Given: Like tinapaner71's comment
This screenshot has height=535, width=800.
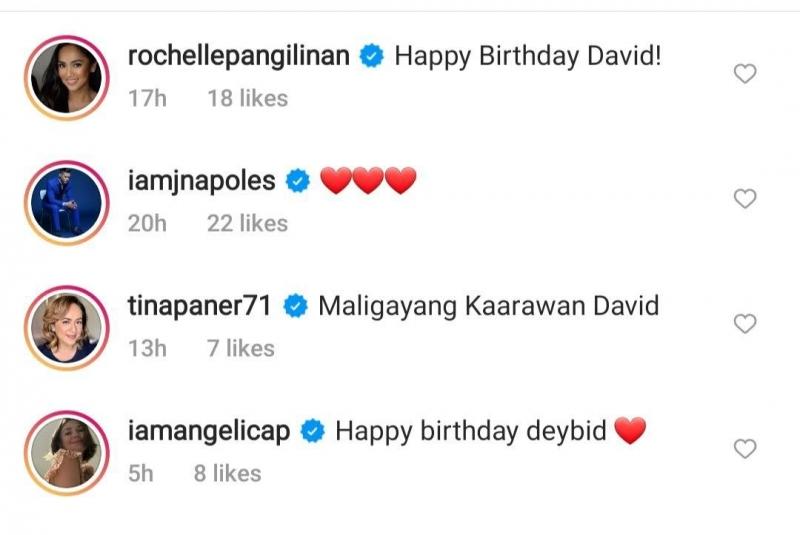Looking at the screenshot, I should [744, 324].
